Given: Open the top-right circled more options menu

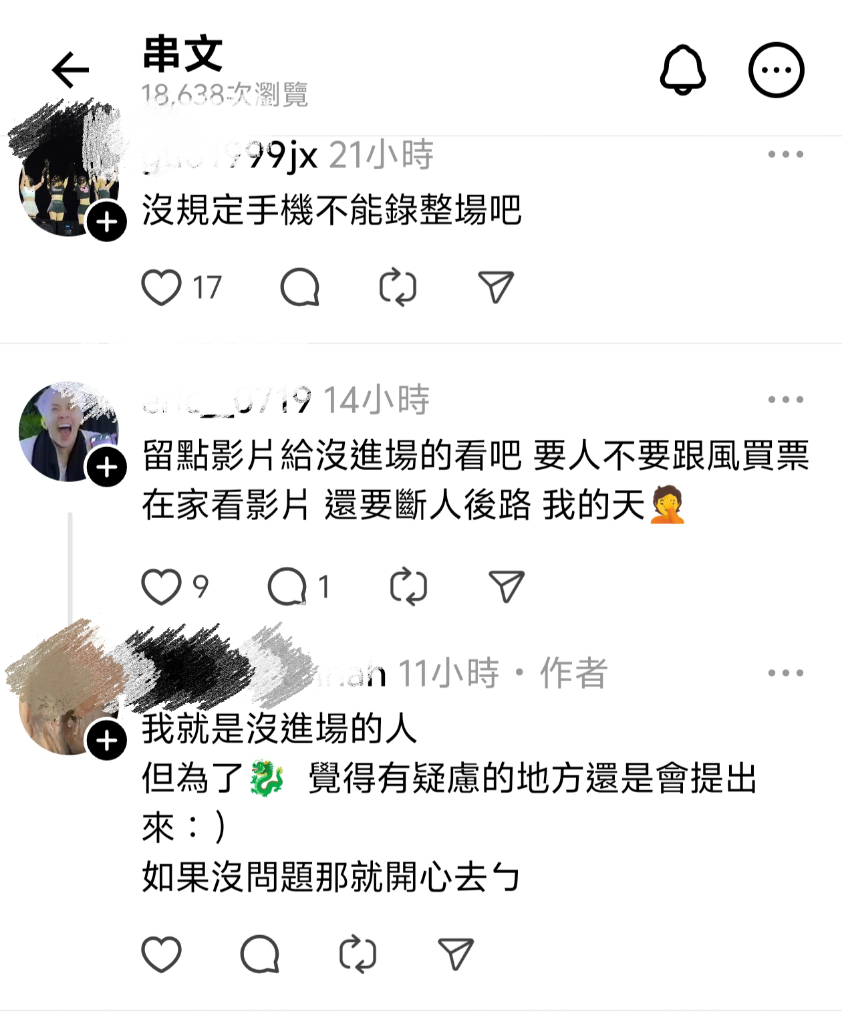Looking at the screenshot, I should point(777,70).
